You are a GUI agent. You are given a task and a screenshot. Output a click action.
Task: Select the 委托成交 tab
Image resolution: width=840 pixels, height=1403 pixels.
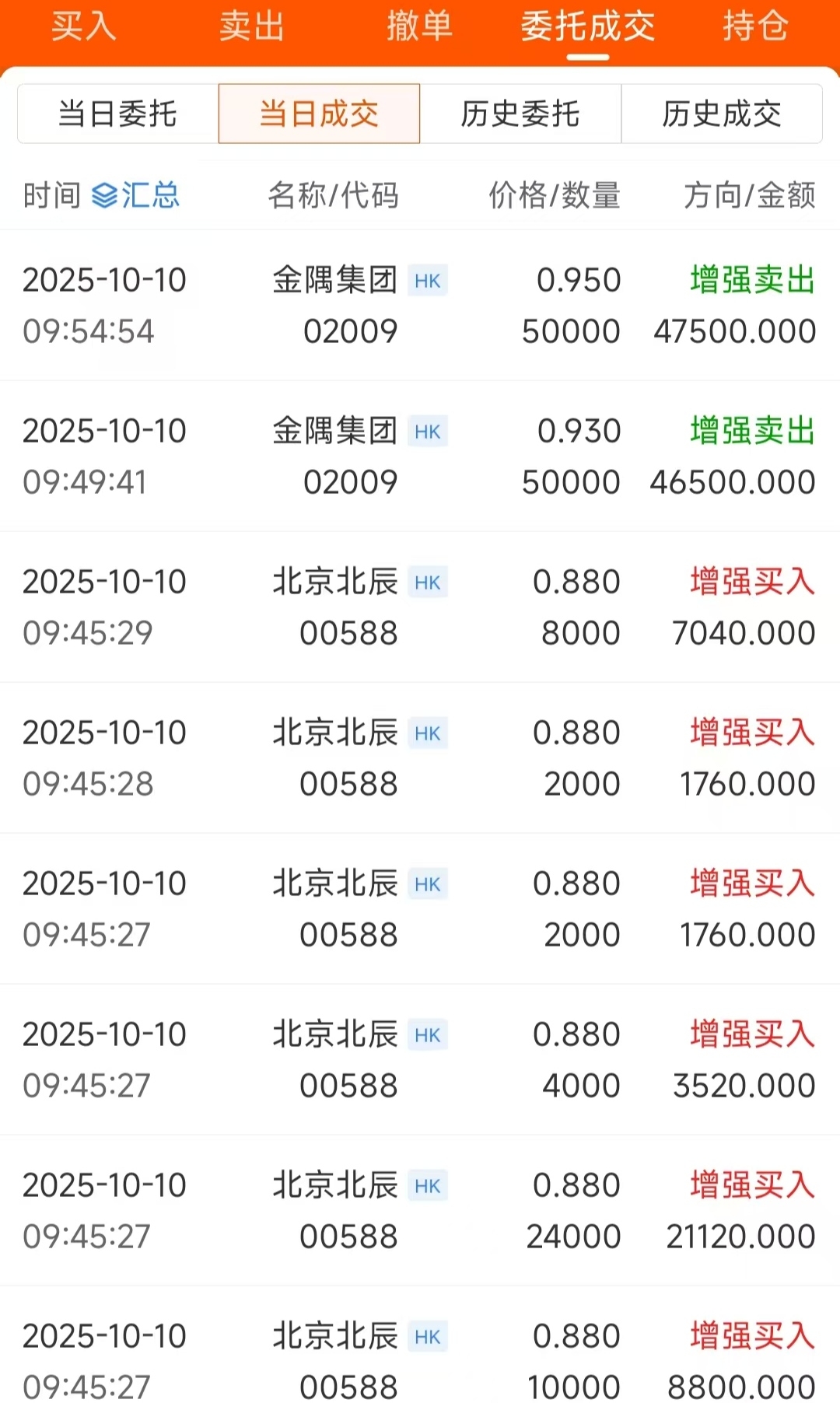coord(587,26)
